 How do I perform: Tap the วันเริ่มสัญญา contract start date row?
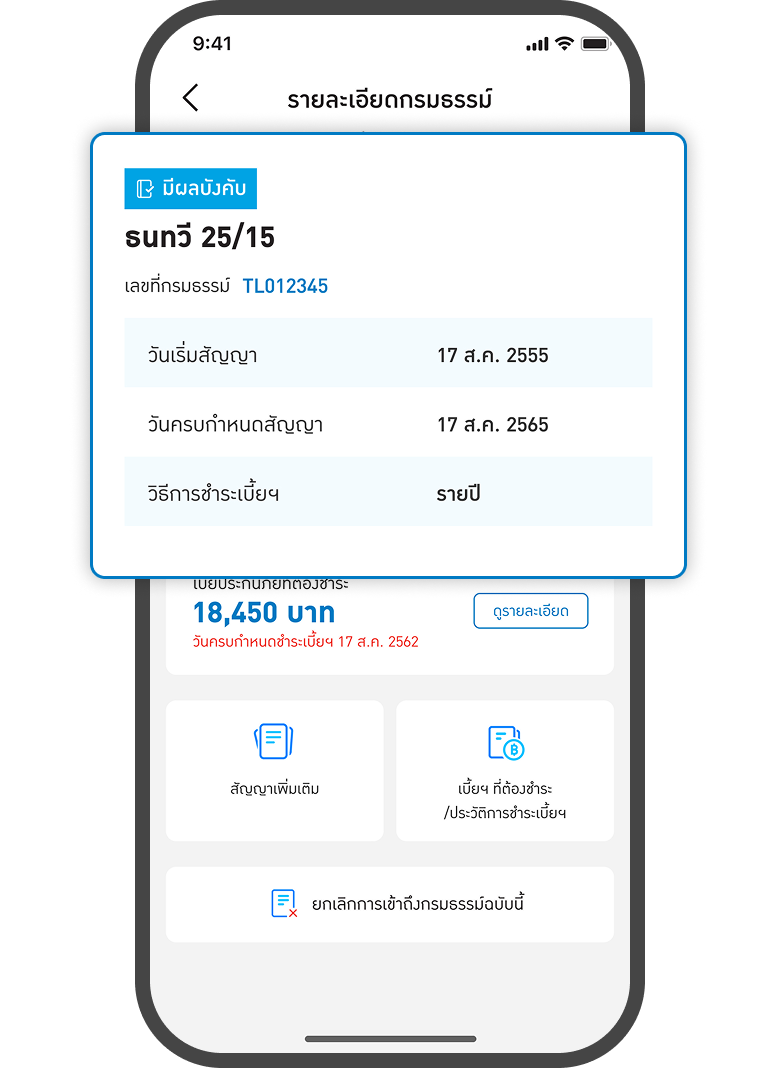point(389,352)
